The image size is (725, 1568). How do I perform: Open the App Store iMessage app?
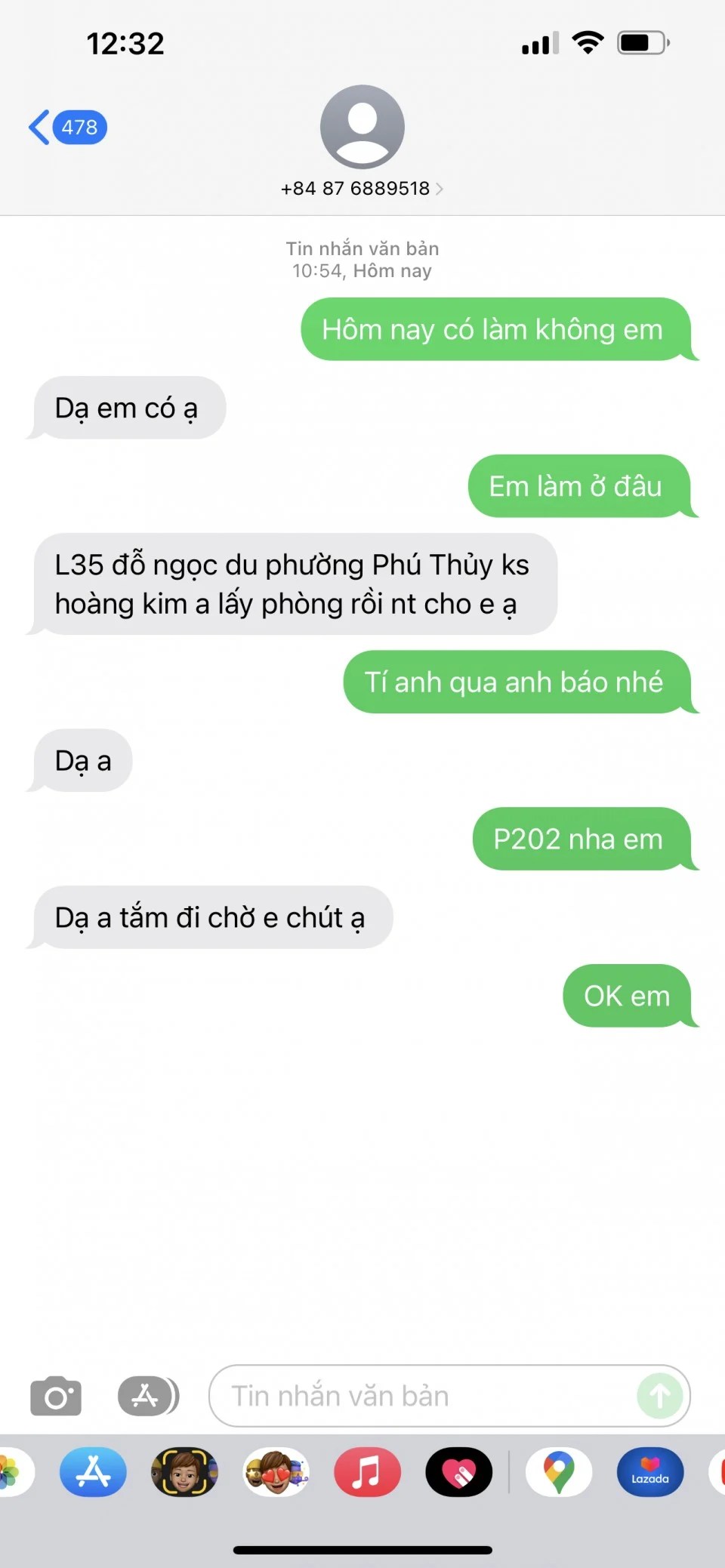tap(93, 1472)
